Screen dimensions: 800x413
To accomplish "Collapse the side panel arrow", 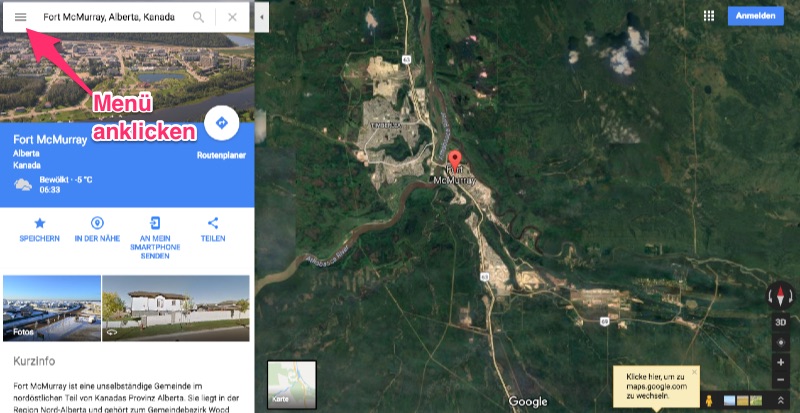I will coord(261,17).
